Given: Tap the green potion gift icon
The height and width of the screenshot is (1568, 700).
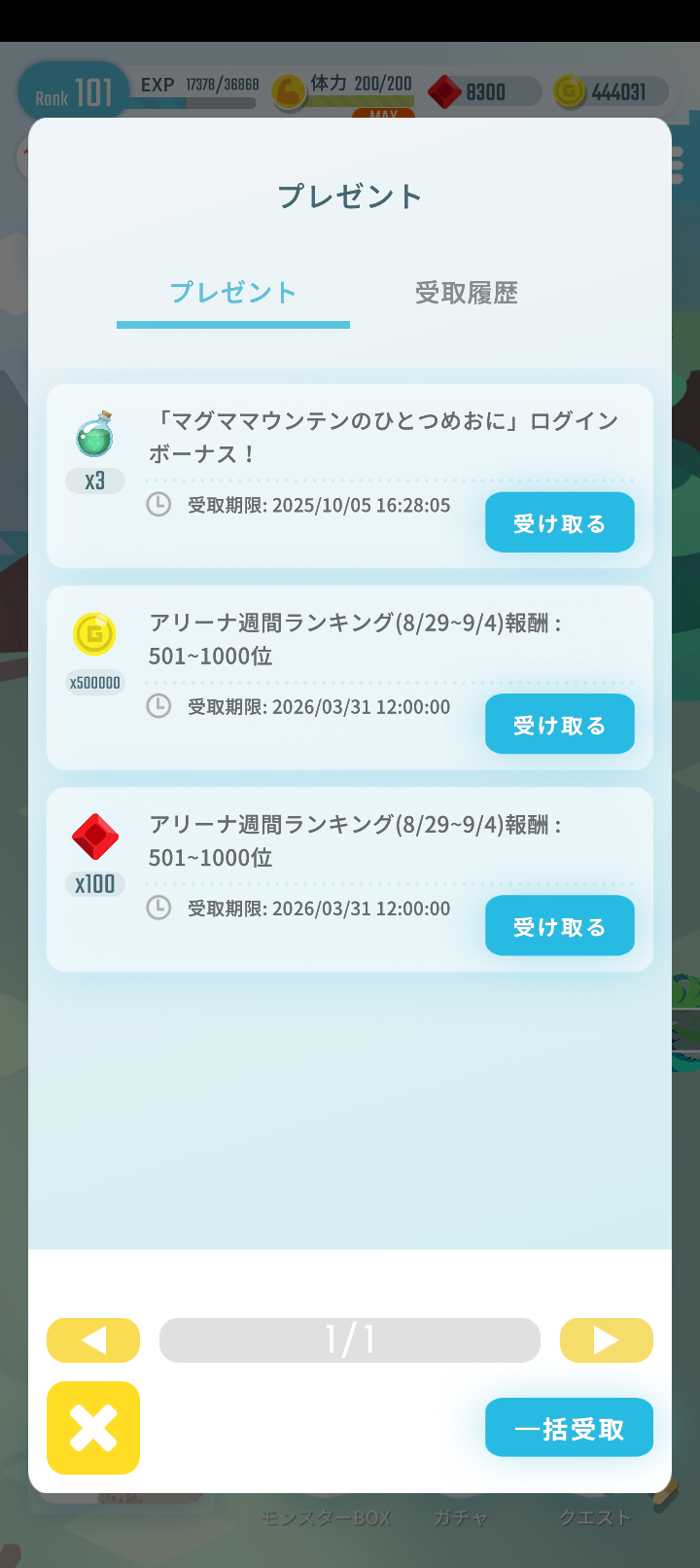Looking at the screenshot, I should (94, 436).
